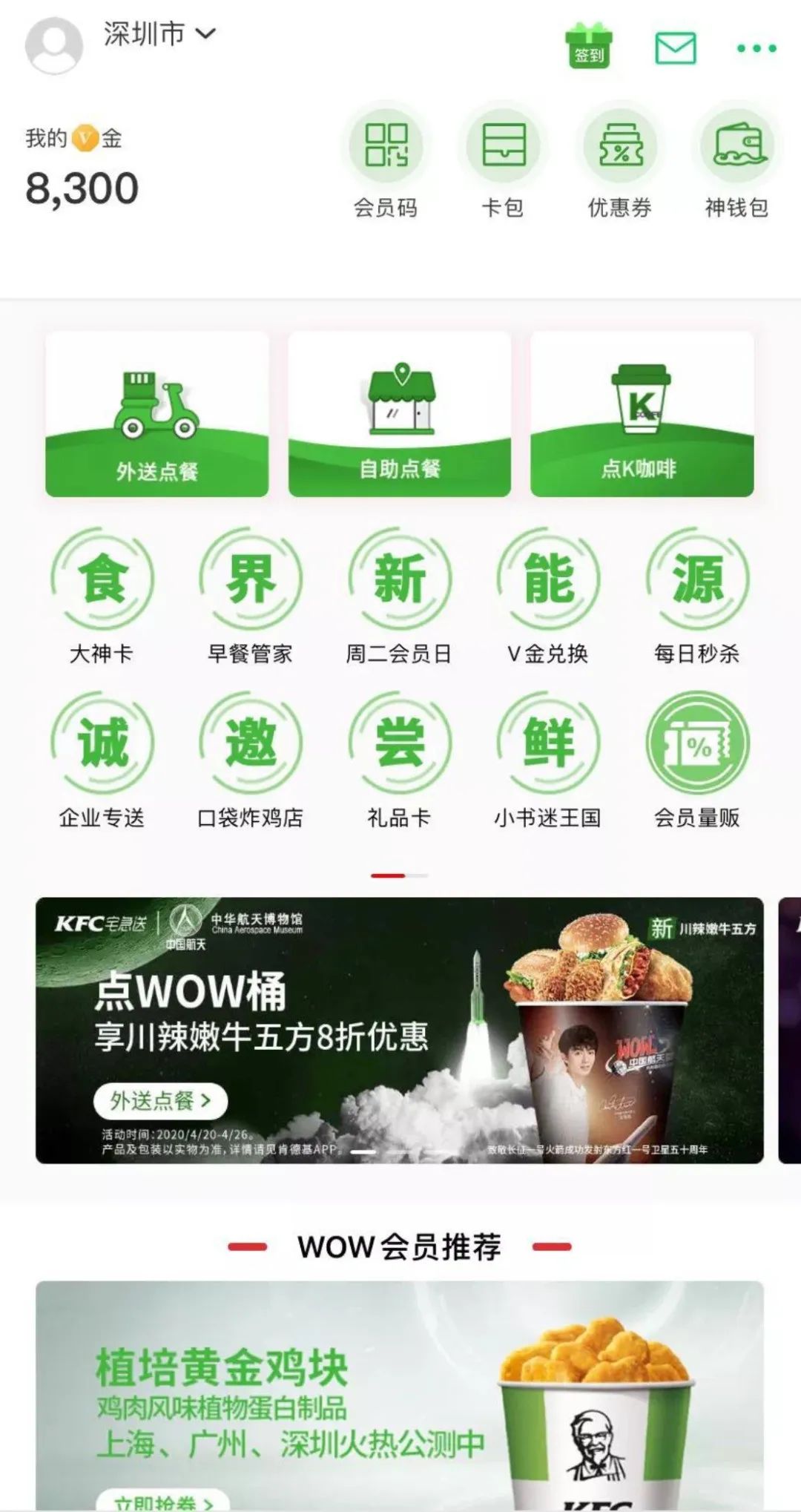Image resolution: width=801 pixels, height=1512 pixels.
Task: Open the 深圳市 city selector dropdown
Action: tap(159, 34)
